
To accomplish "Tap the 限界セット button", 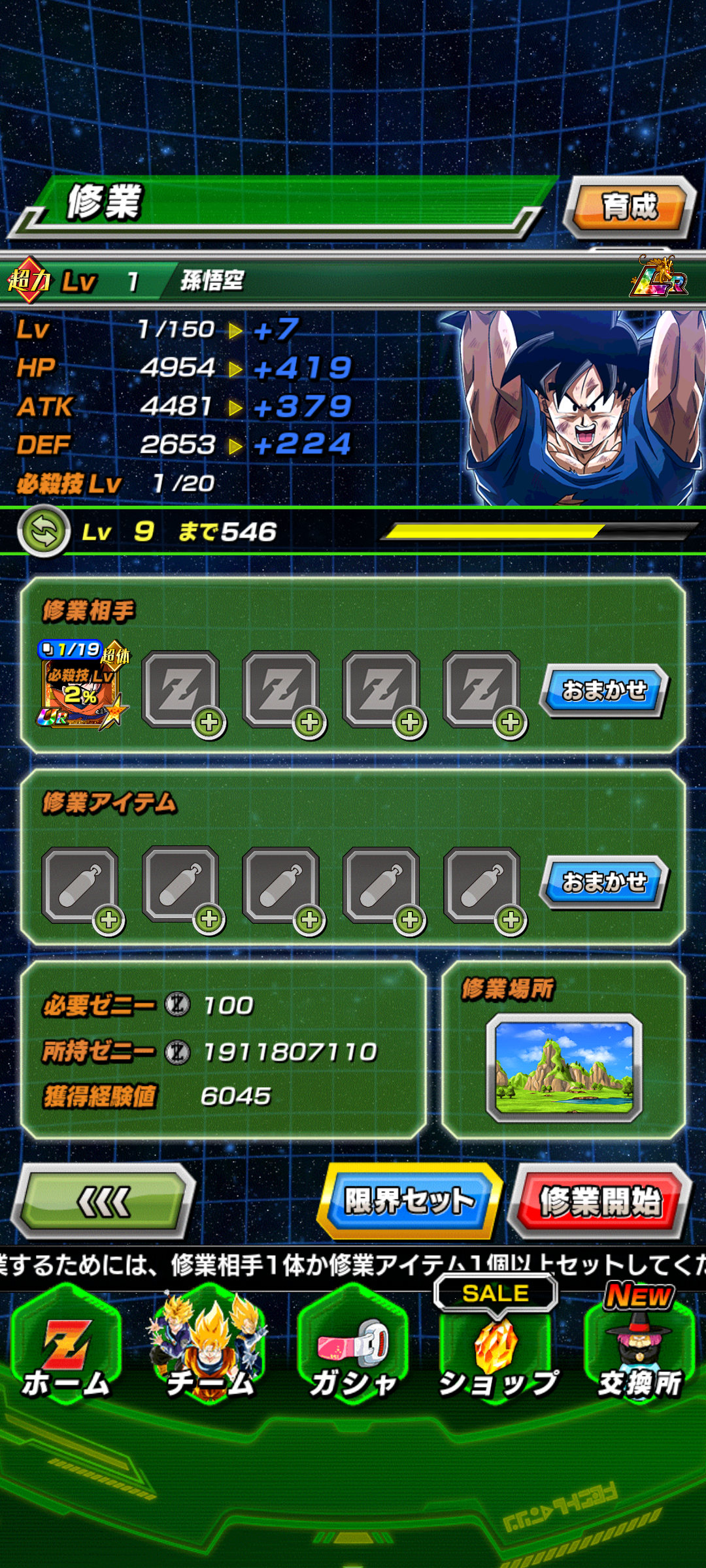I will pos(409,1201).
